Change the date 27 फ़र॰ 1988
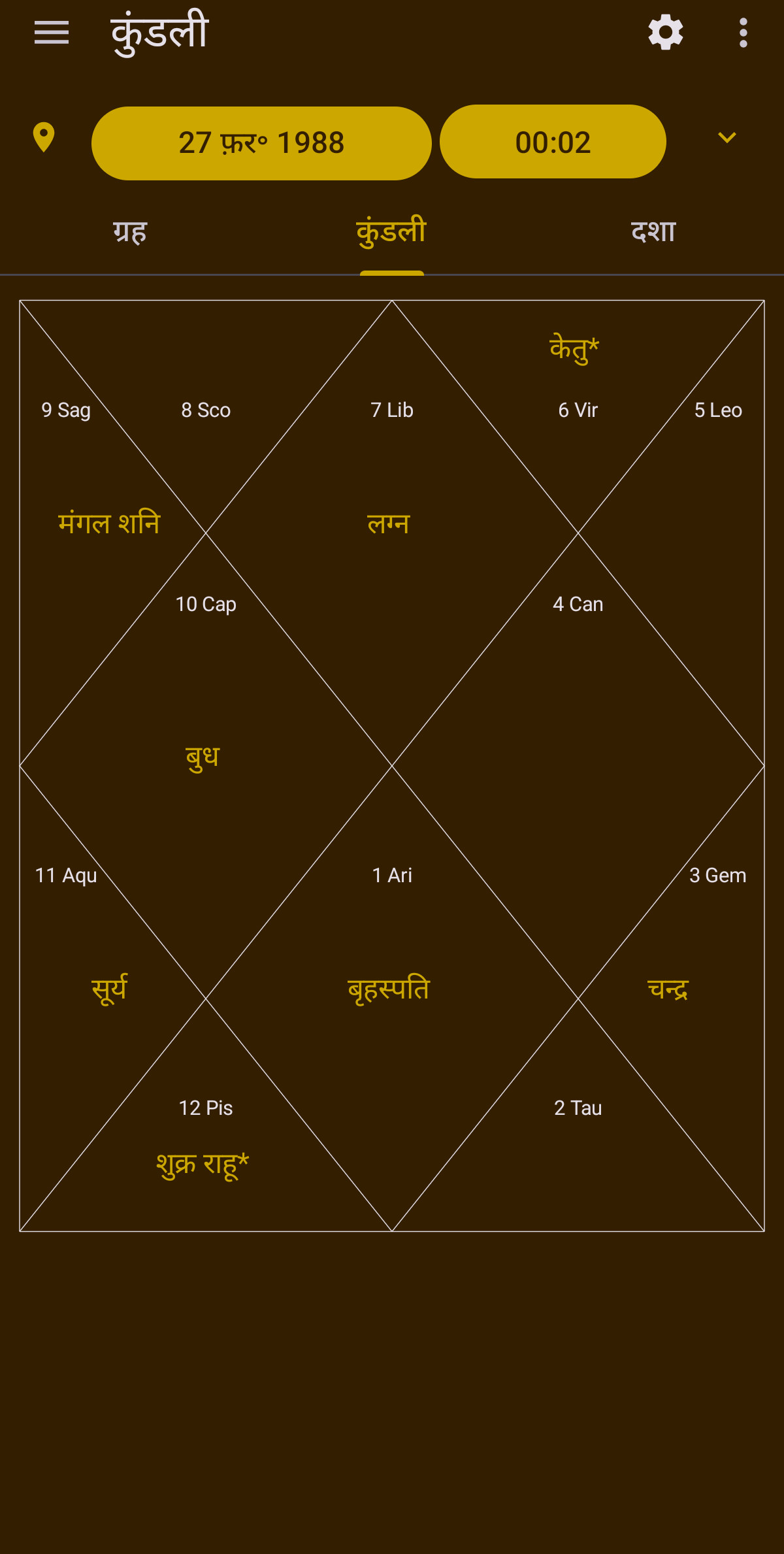Viewport: 784px width, 1554px height. tap(261, 143)
